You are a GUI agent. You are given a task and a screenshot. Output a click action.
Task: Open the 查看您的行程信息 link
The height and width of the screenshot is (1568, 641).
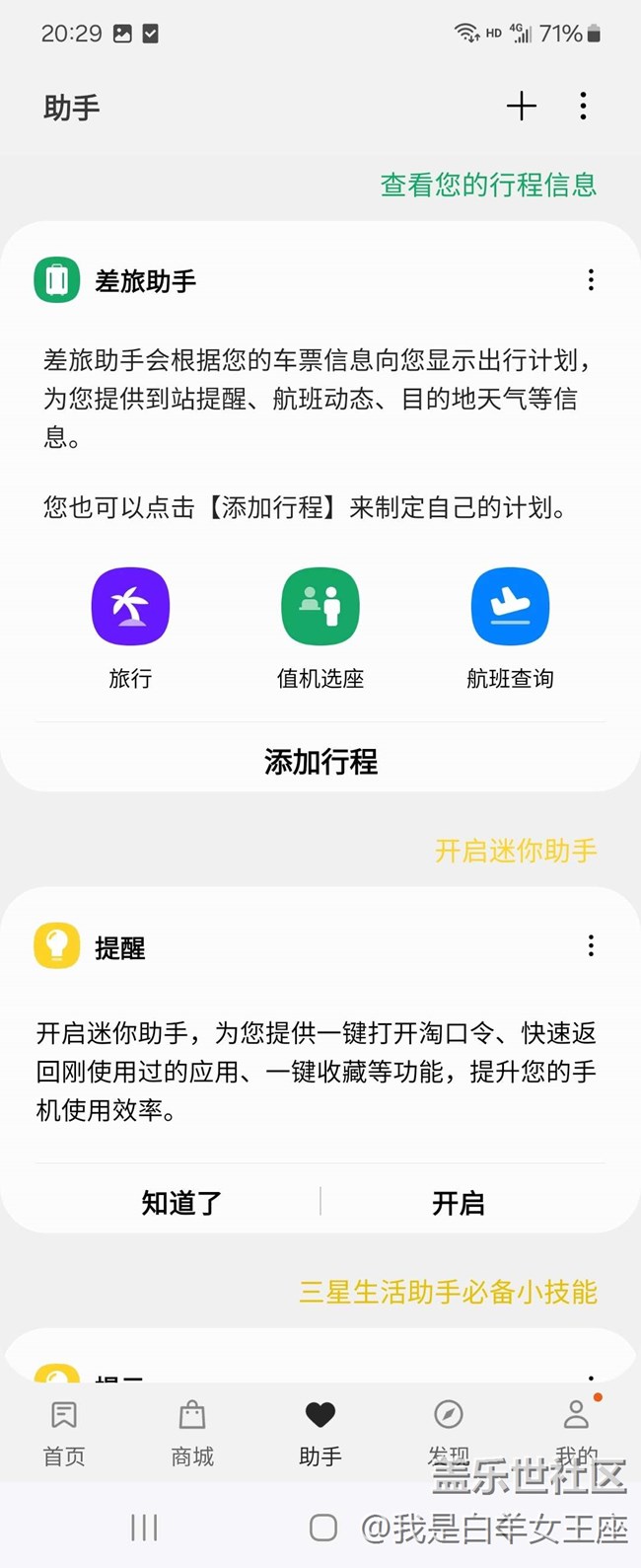click(488, 185)
